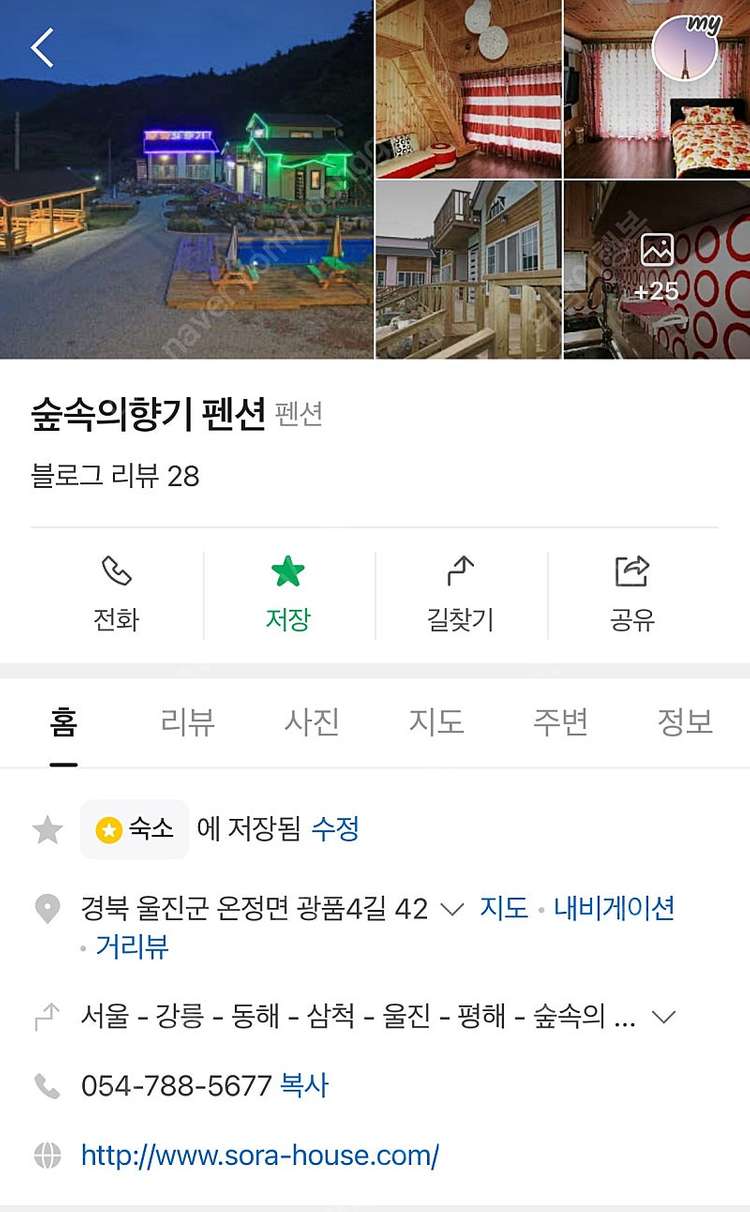This screenshot has height=1212, width=750.
Task: Expand the address details chevron
Action: 452,909
